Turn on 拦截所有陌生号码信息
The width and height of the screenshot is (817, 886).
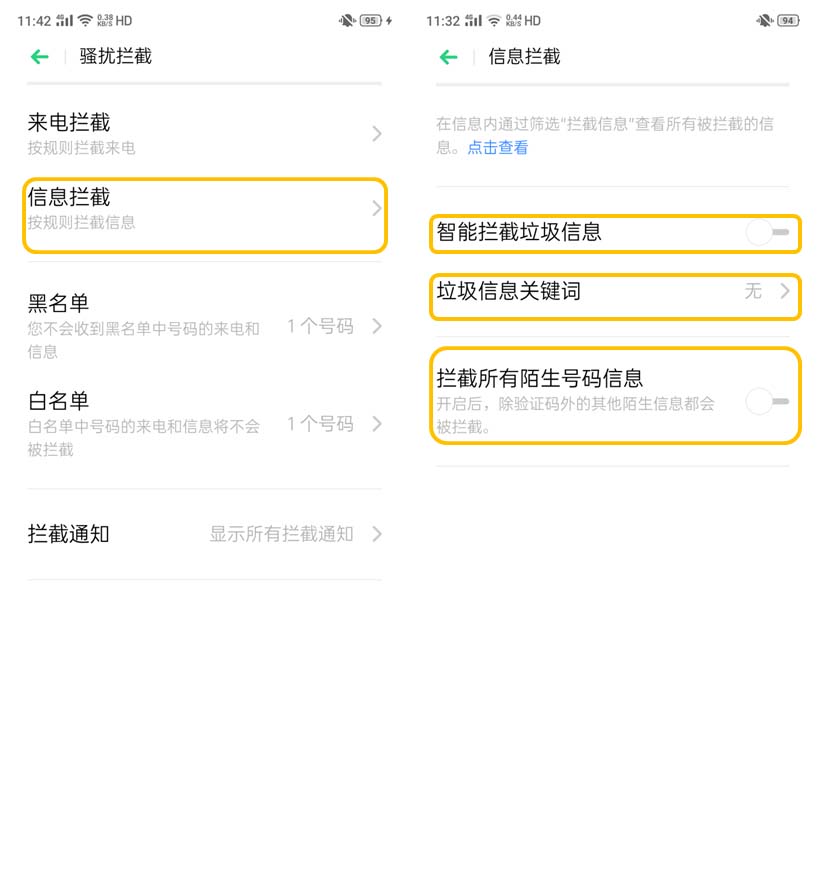767,402
